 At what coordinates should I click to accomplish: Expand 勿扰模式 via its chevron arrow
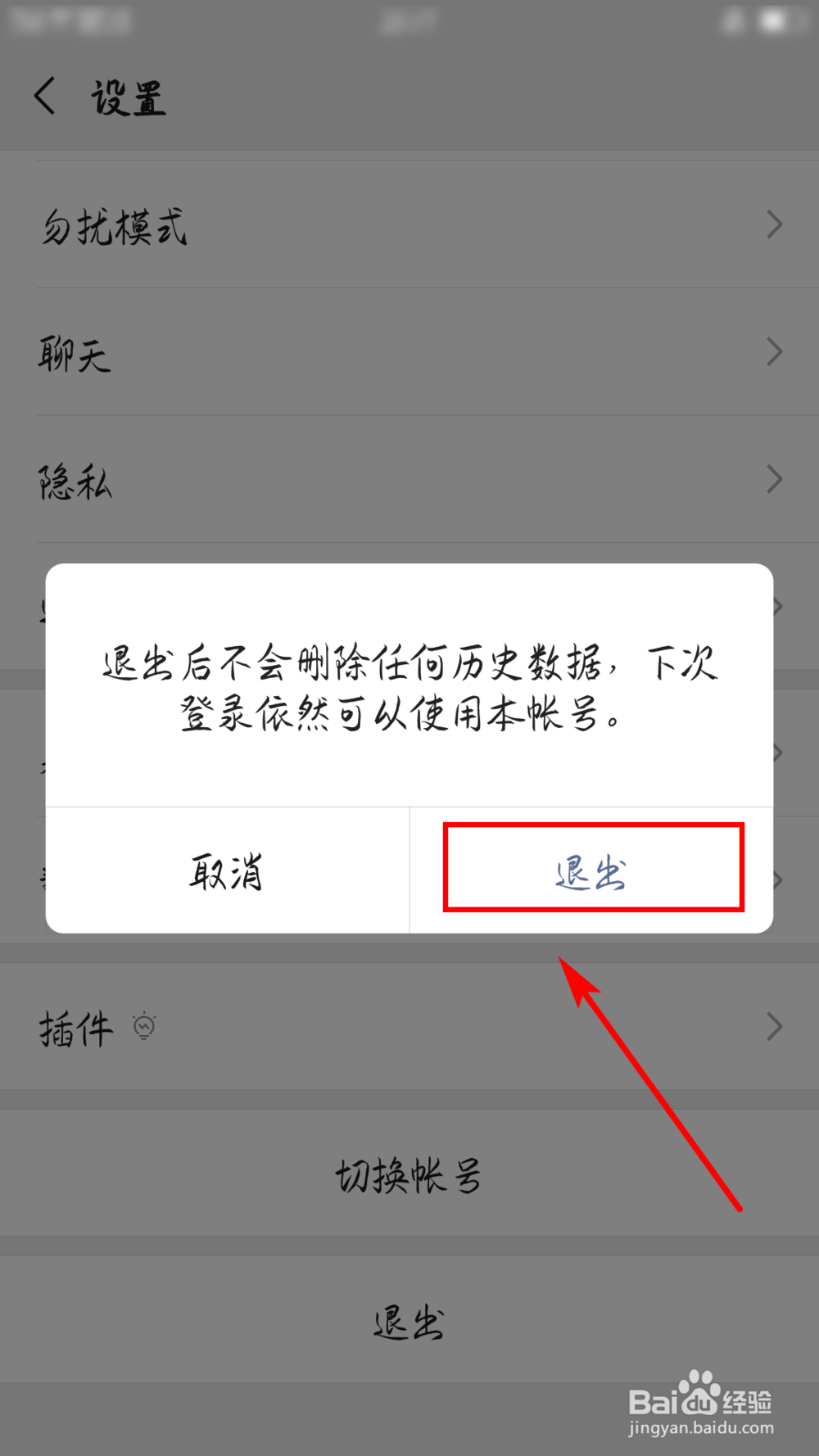[x=773, y=224]
